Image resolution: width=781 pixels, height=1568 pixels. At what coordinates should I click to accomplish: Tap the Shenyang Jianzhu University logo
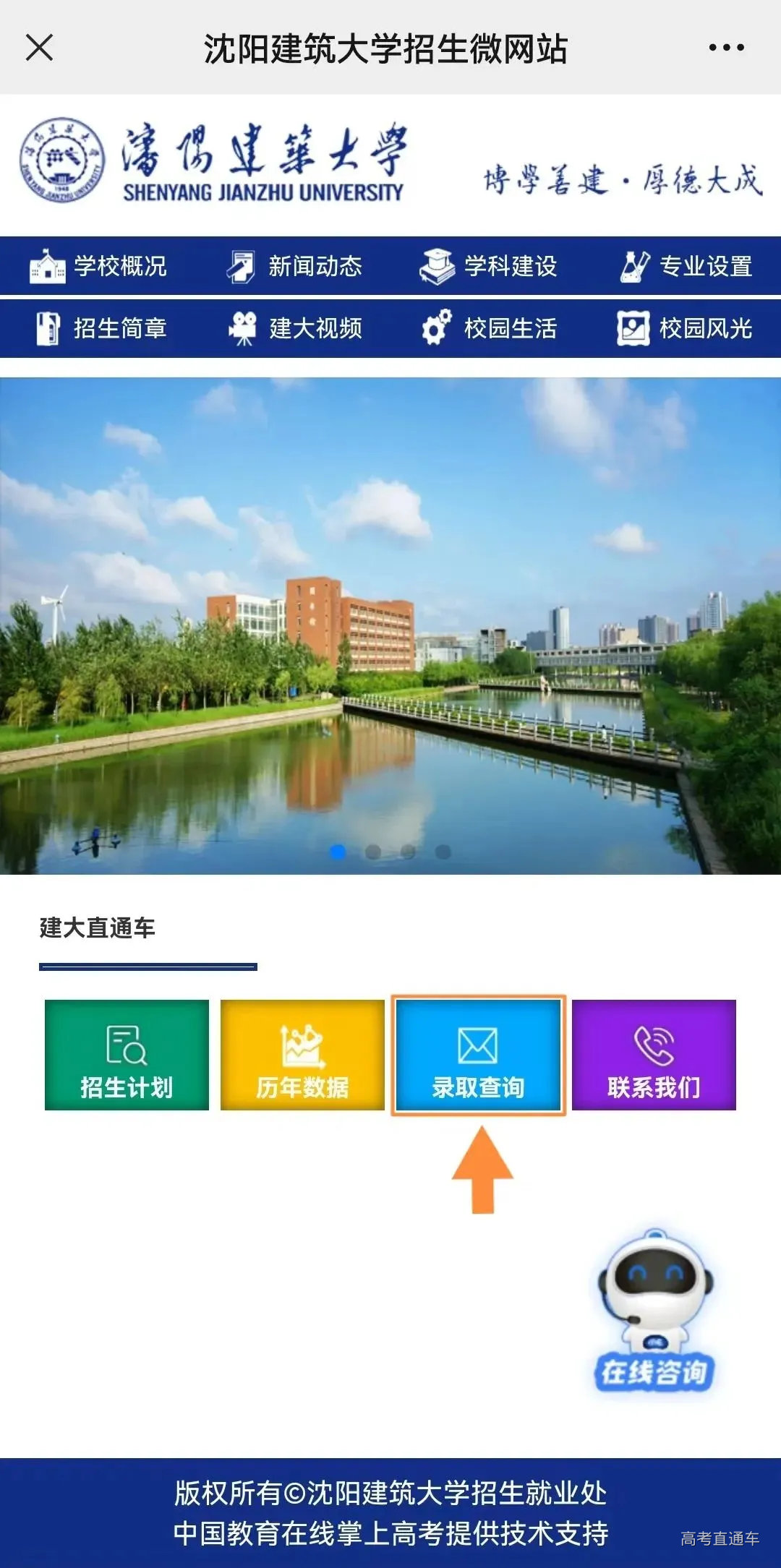click(x=61, y=160)
